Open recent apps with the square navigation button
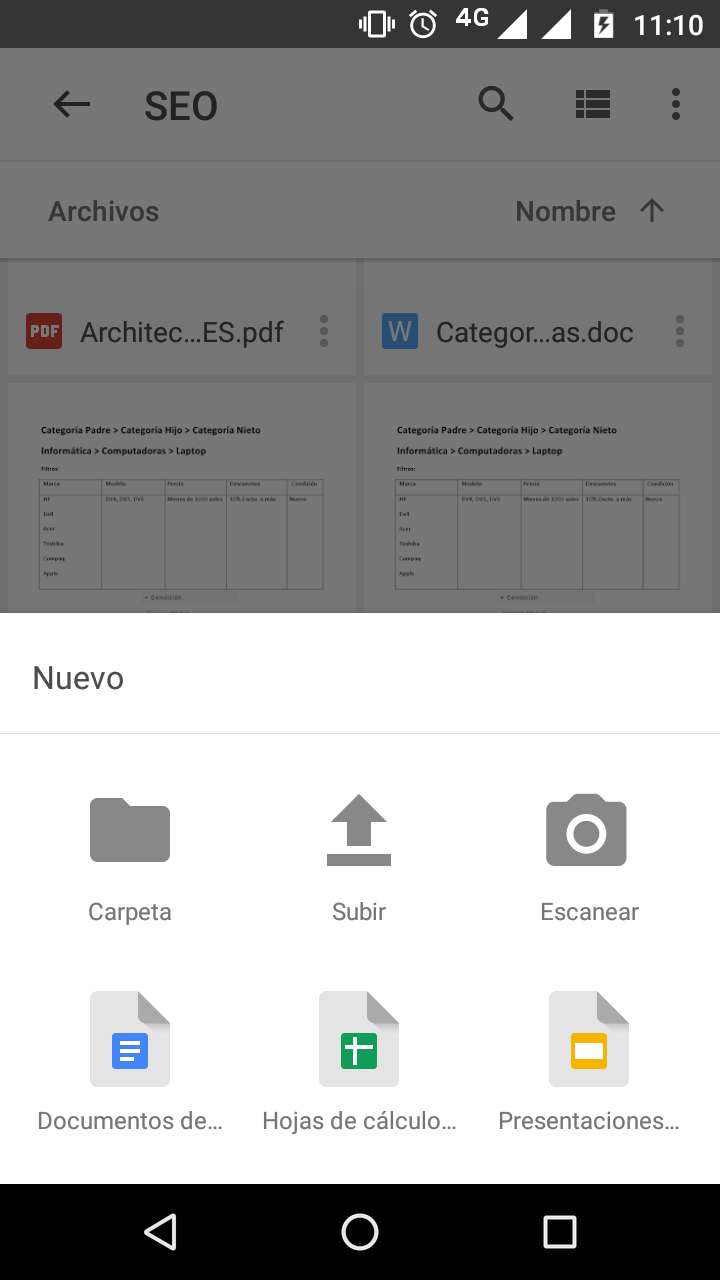The height and width of the screenshot is (1280, 720). tap(560, 1232)
